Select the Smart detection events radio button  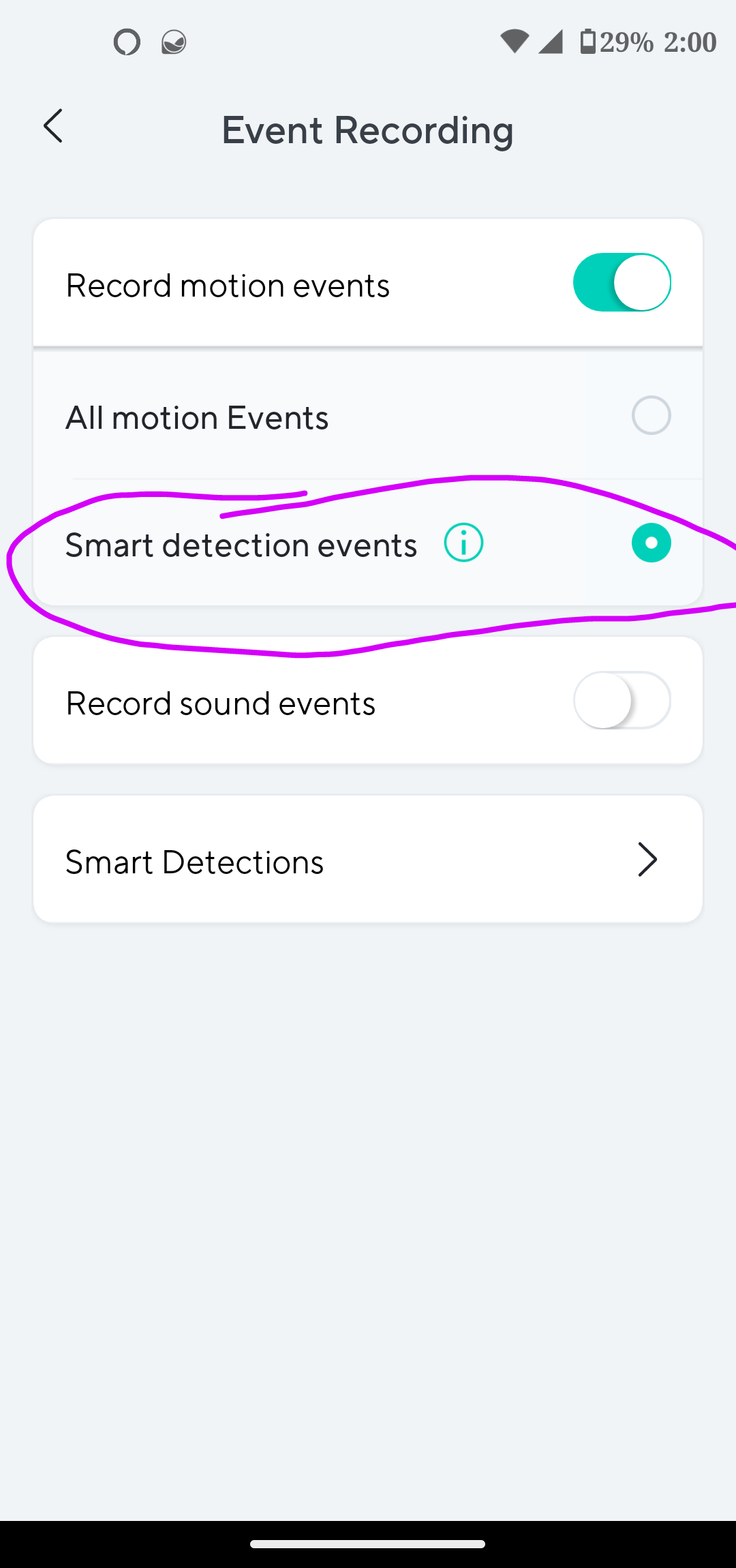tap(651, 543)
